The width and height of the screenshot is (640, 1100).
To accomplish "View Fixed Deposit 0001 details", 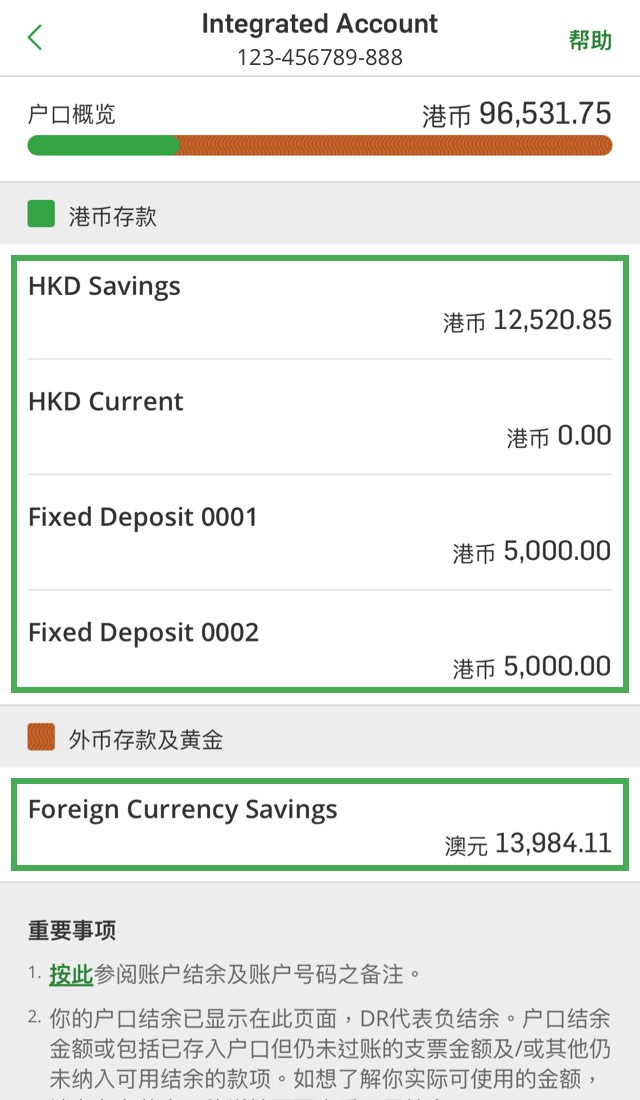I will (x=319, y=532).
